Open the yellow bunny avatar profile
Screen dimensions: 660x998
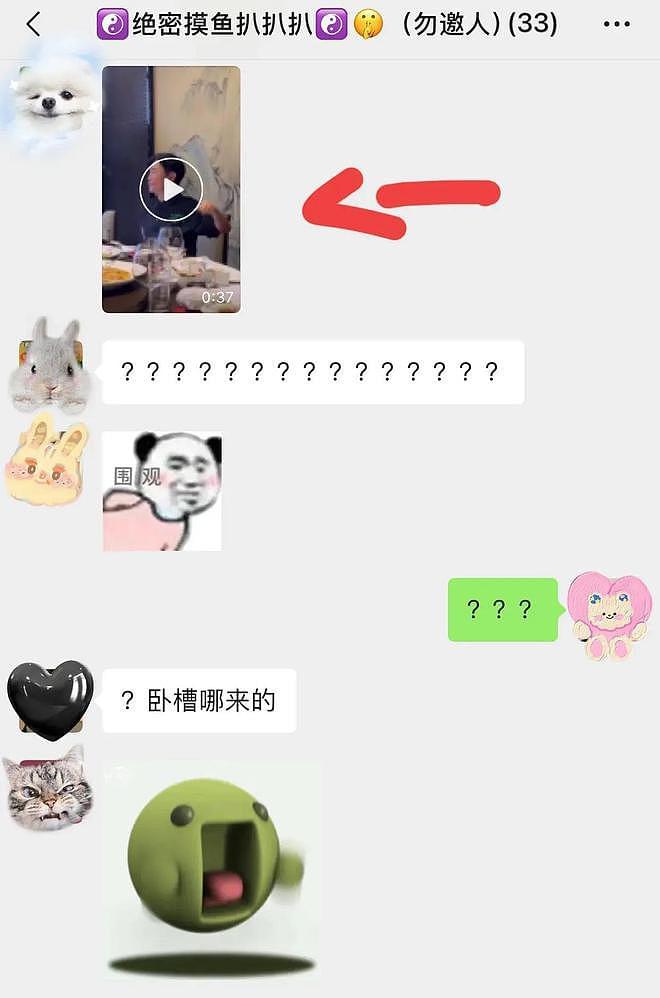click(x=47, y=463)
